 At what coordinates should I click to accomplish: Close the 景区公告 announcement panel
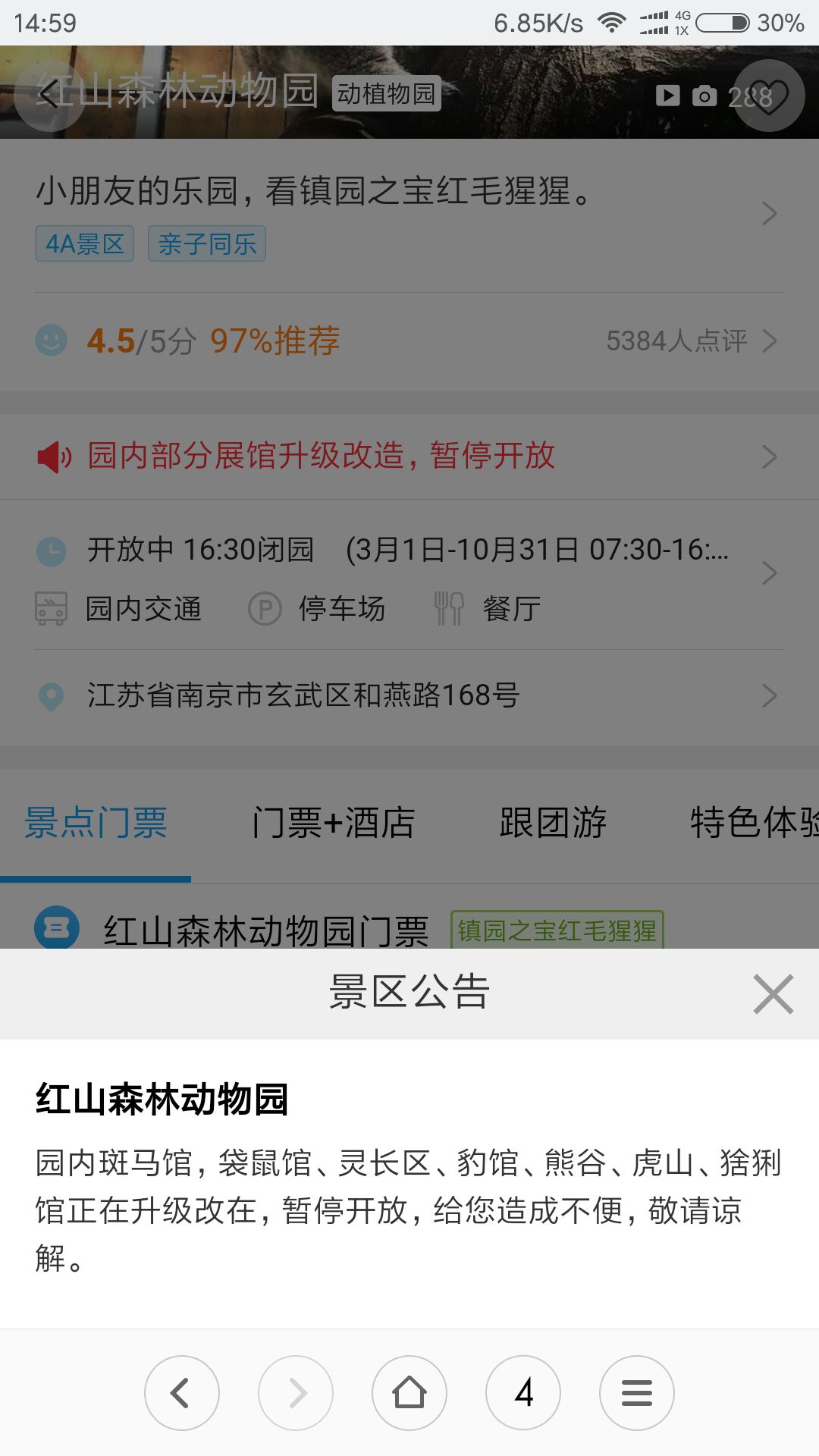coord(773,993)
